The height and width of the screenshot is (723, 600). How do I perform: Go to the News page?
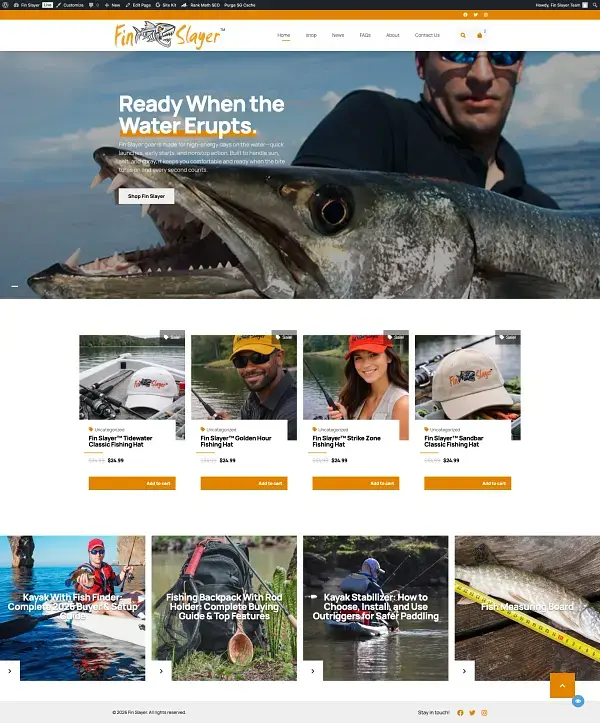338,35
